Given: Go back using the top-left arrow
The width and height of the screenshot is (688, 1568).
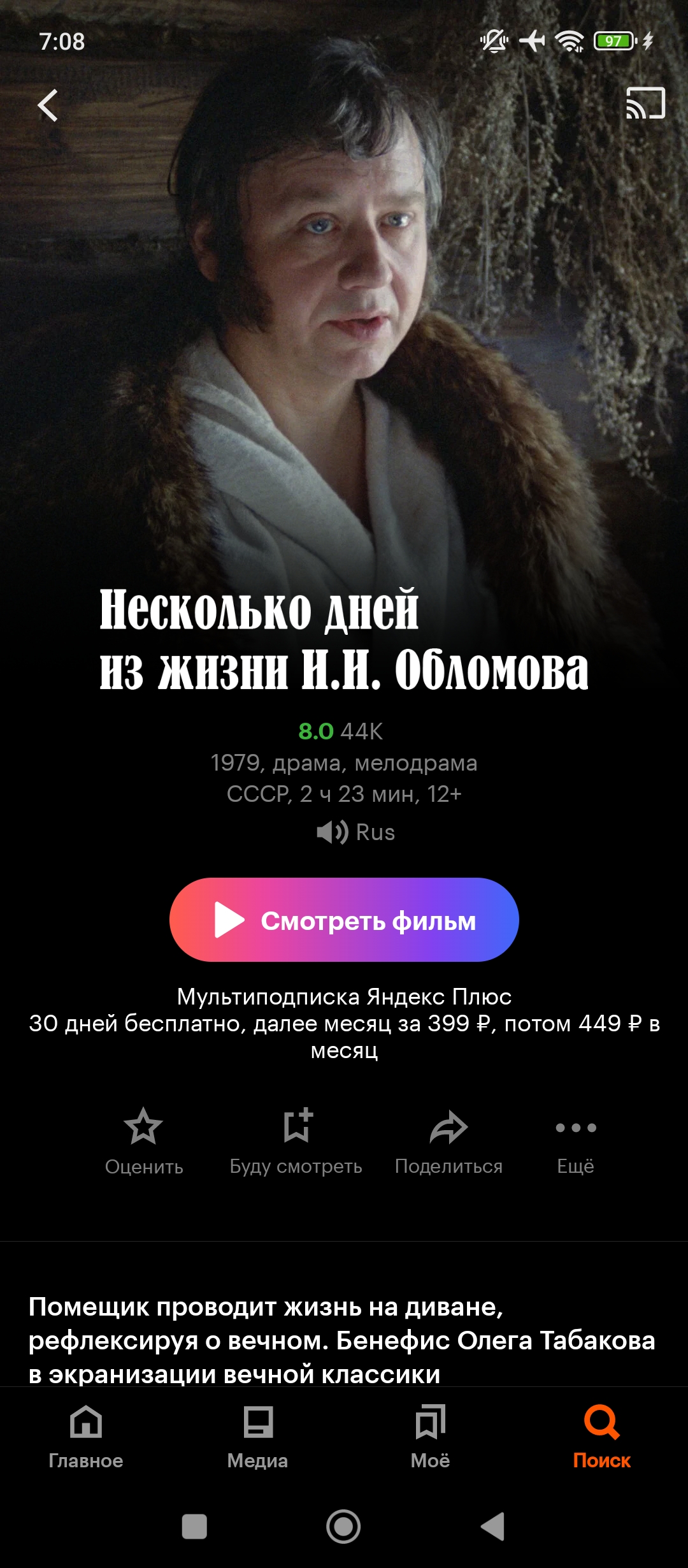Looking at the screenshot, I should pyautogui.click(x=48, y=105).
